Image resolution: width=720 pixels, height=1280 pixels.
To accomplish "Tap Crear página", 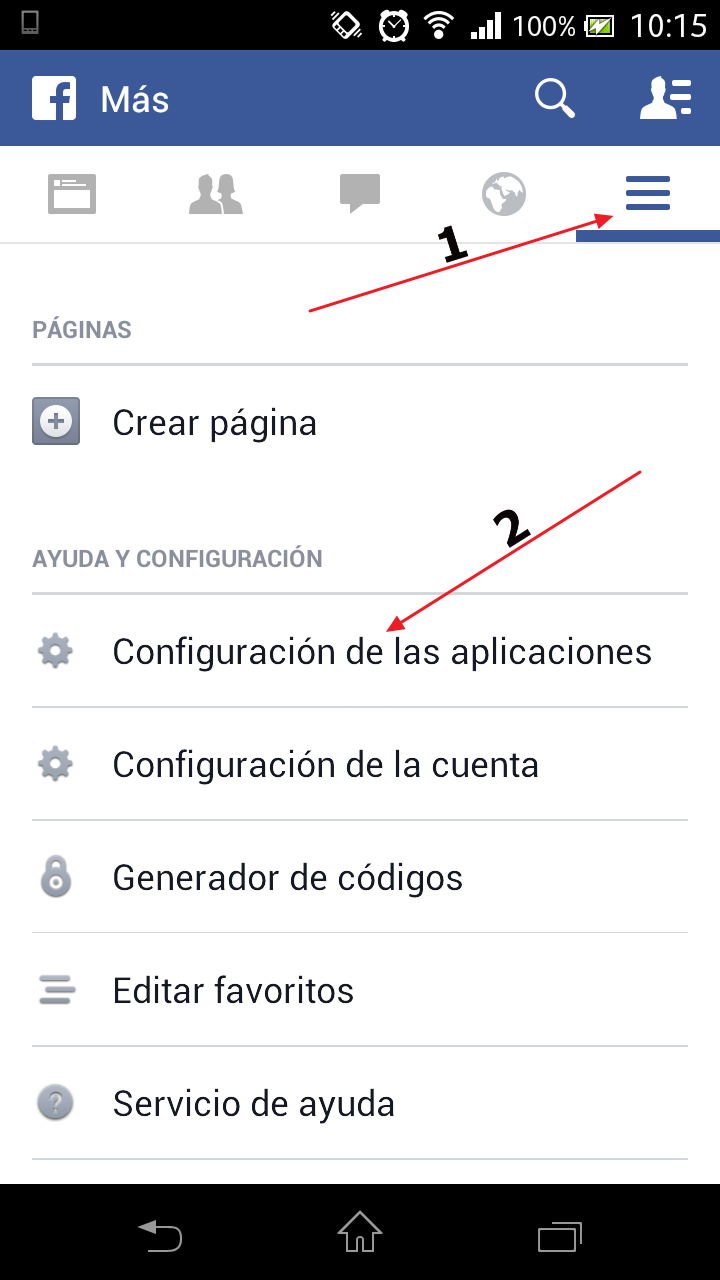I will (x=214, y=423).
